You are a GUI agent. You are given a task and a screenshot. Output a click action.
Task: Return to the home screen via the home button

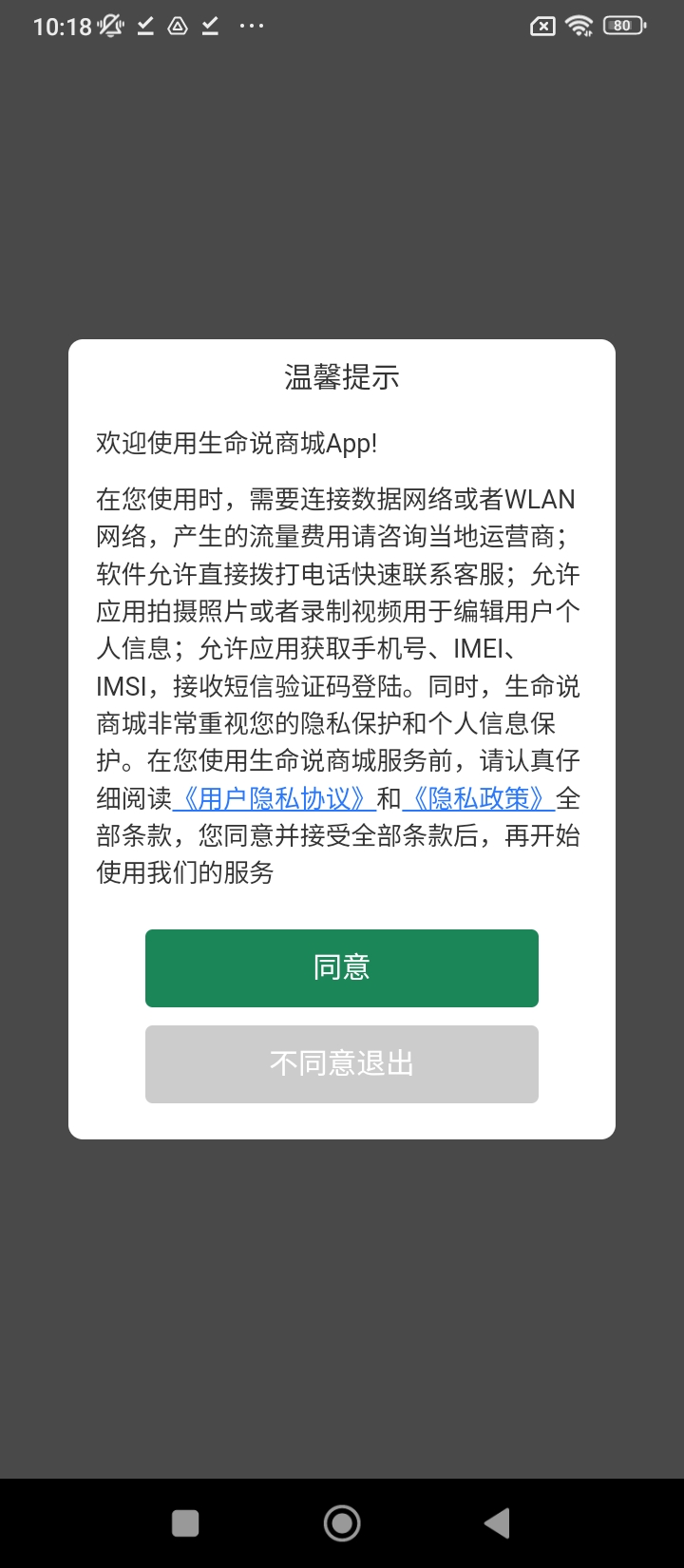(x=342, y=1523)
